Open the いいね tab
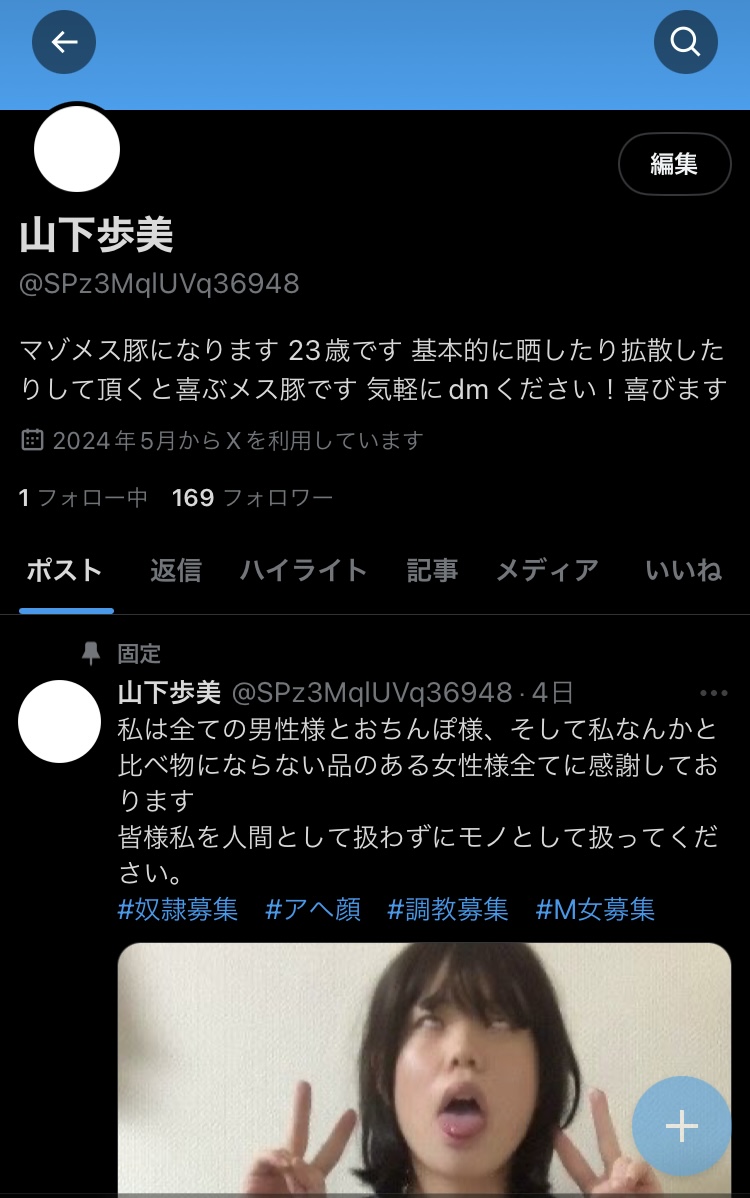The width and height of the screenshot is (750, 1198). pyautogui.click(x=685, y=569)
